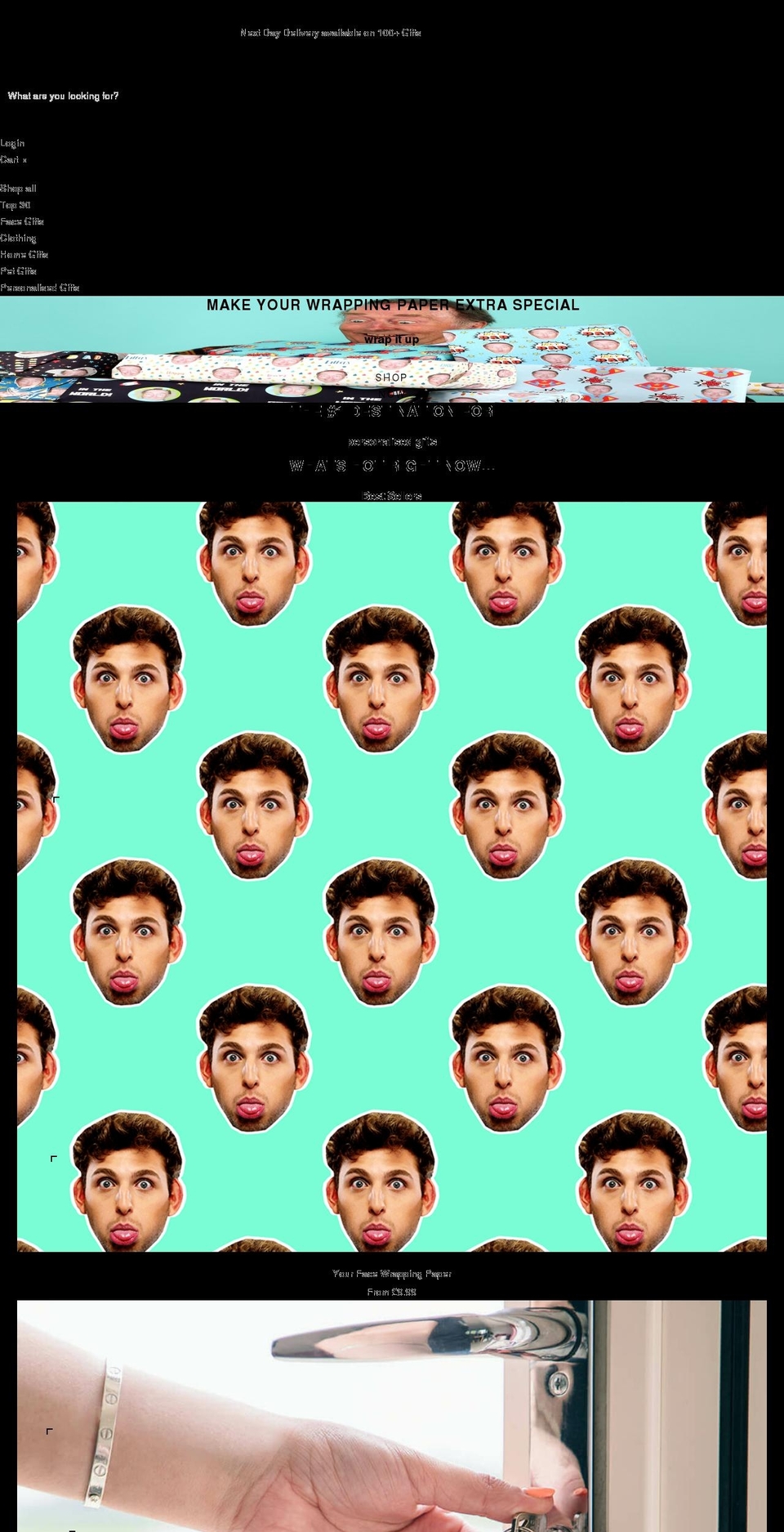Expand the face pattern video fullscreen control
This screenshot has height=1532, width=784.
(56, 799)
